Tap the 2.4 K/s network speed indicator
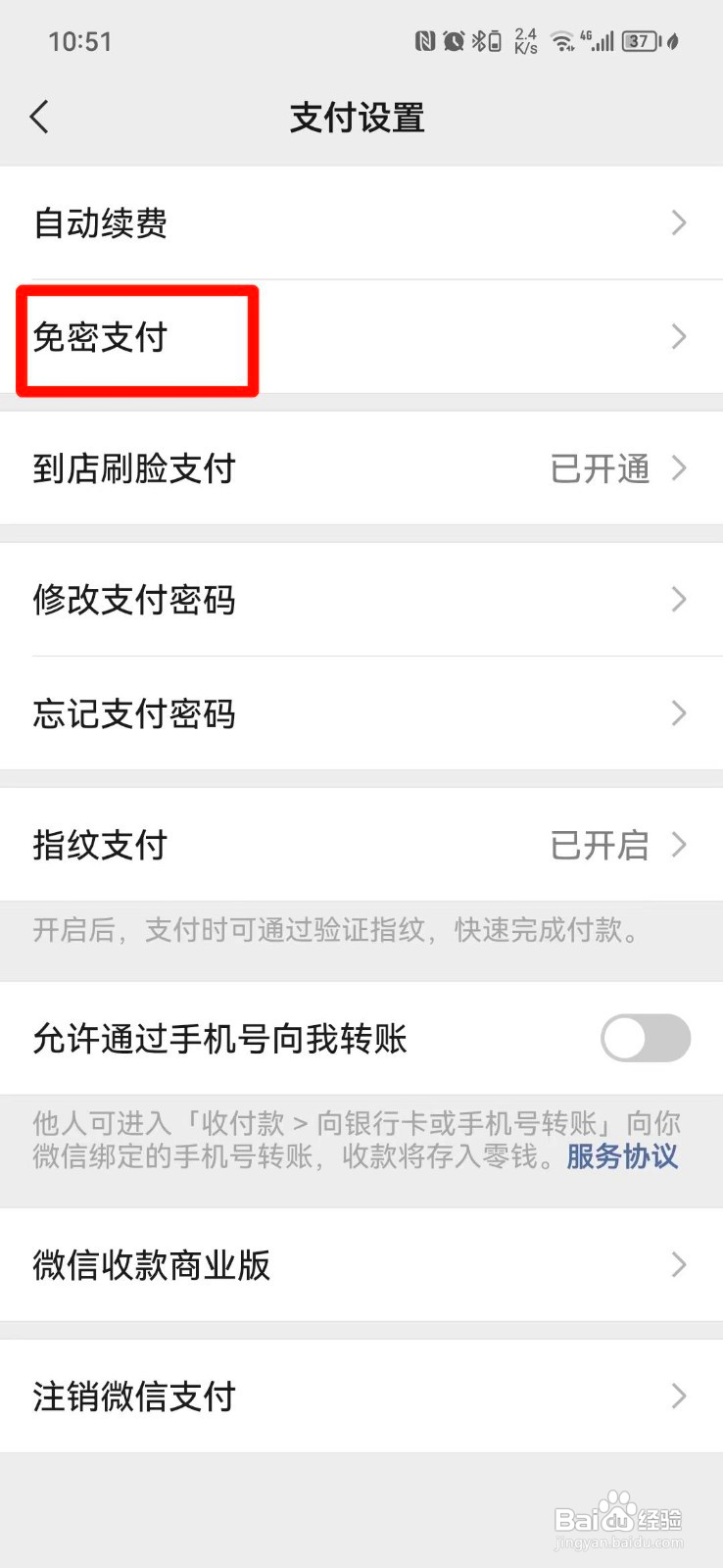Image resolution: width=723 pixels, height=1568 pixels. pos(525,41)
